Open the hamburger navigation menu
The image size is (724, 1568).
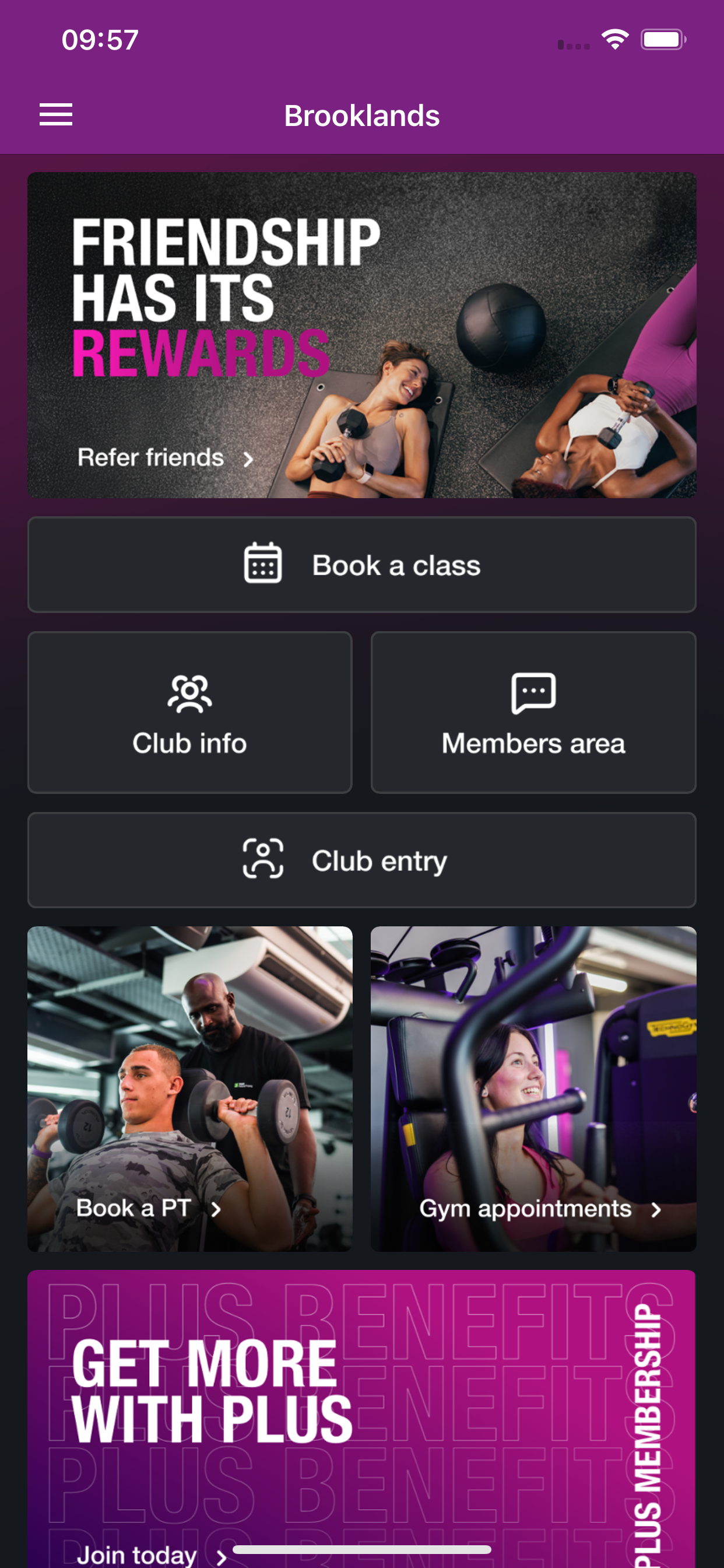(x=56, y=114)
